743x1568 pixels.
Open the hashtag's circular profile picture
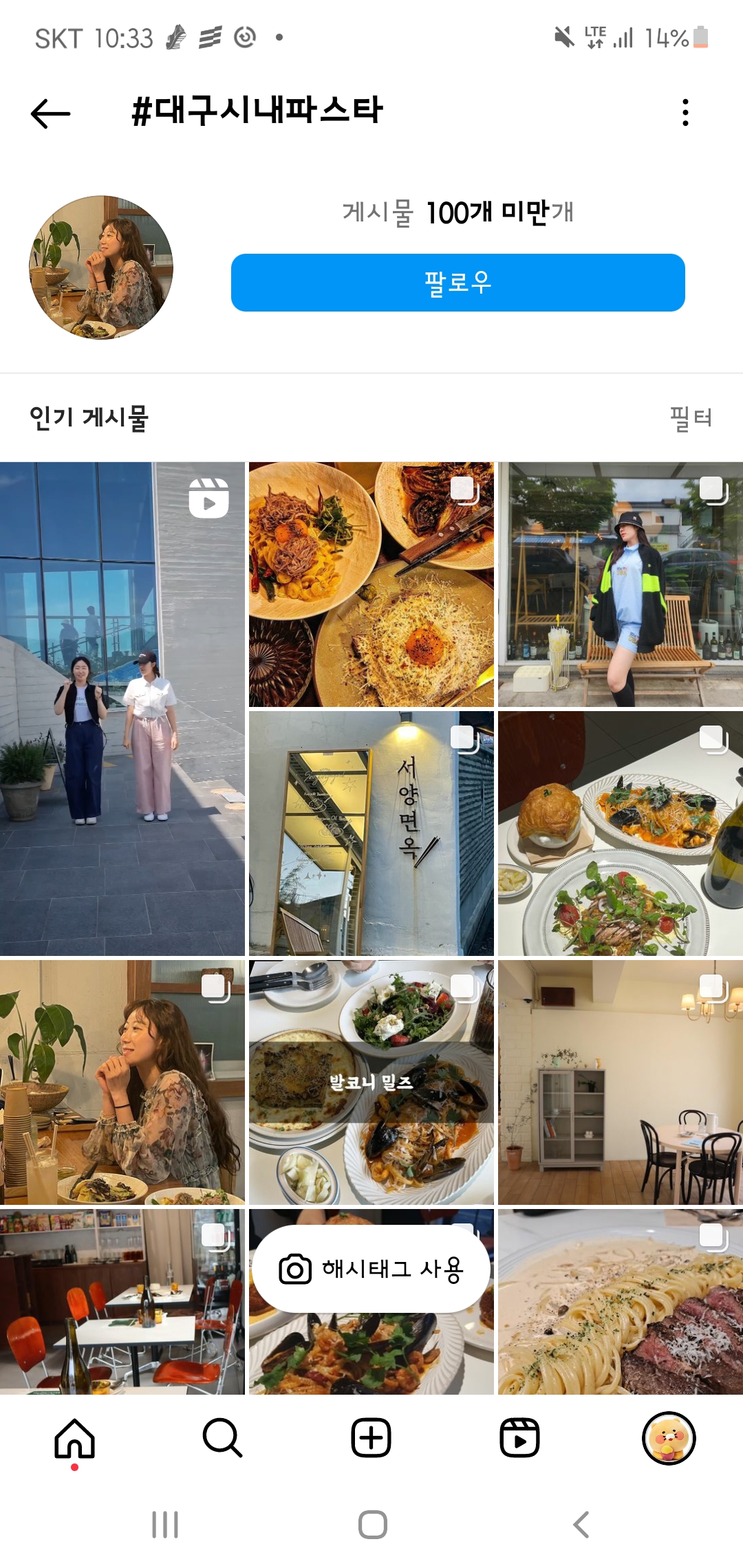[x=101, y=268]
